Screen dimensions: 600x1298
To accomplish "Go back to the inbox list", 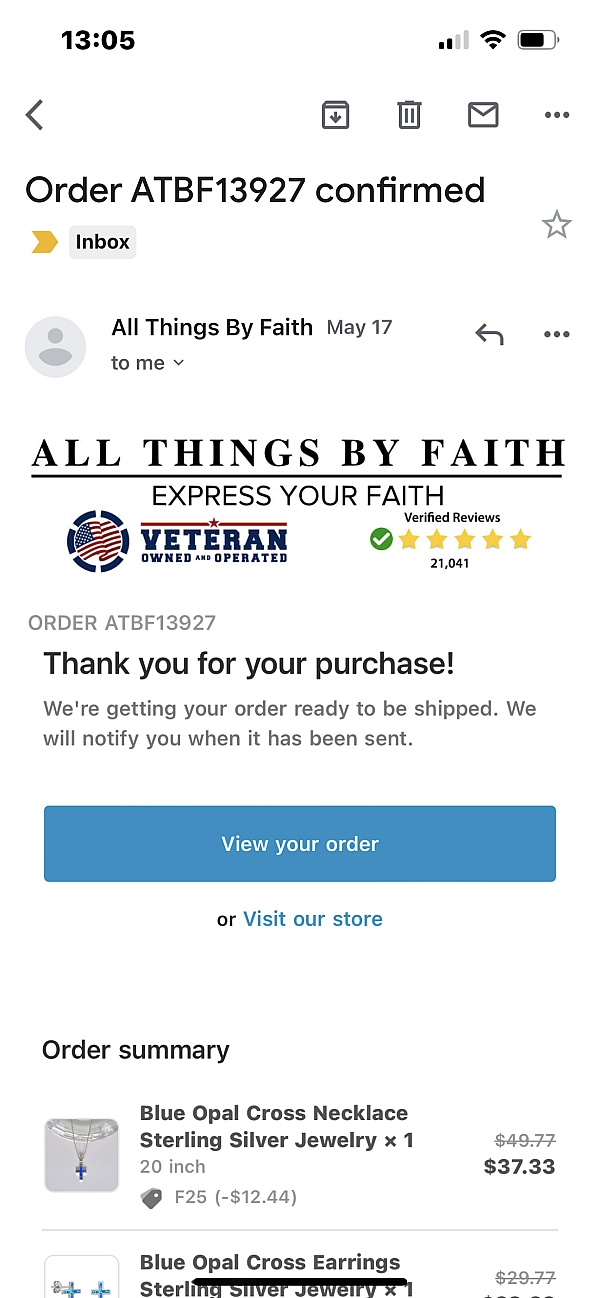I will [x=35, y=115].
